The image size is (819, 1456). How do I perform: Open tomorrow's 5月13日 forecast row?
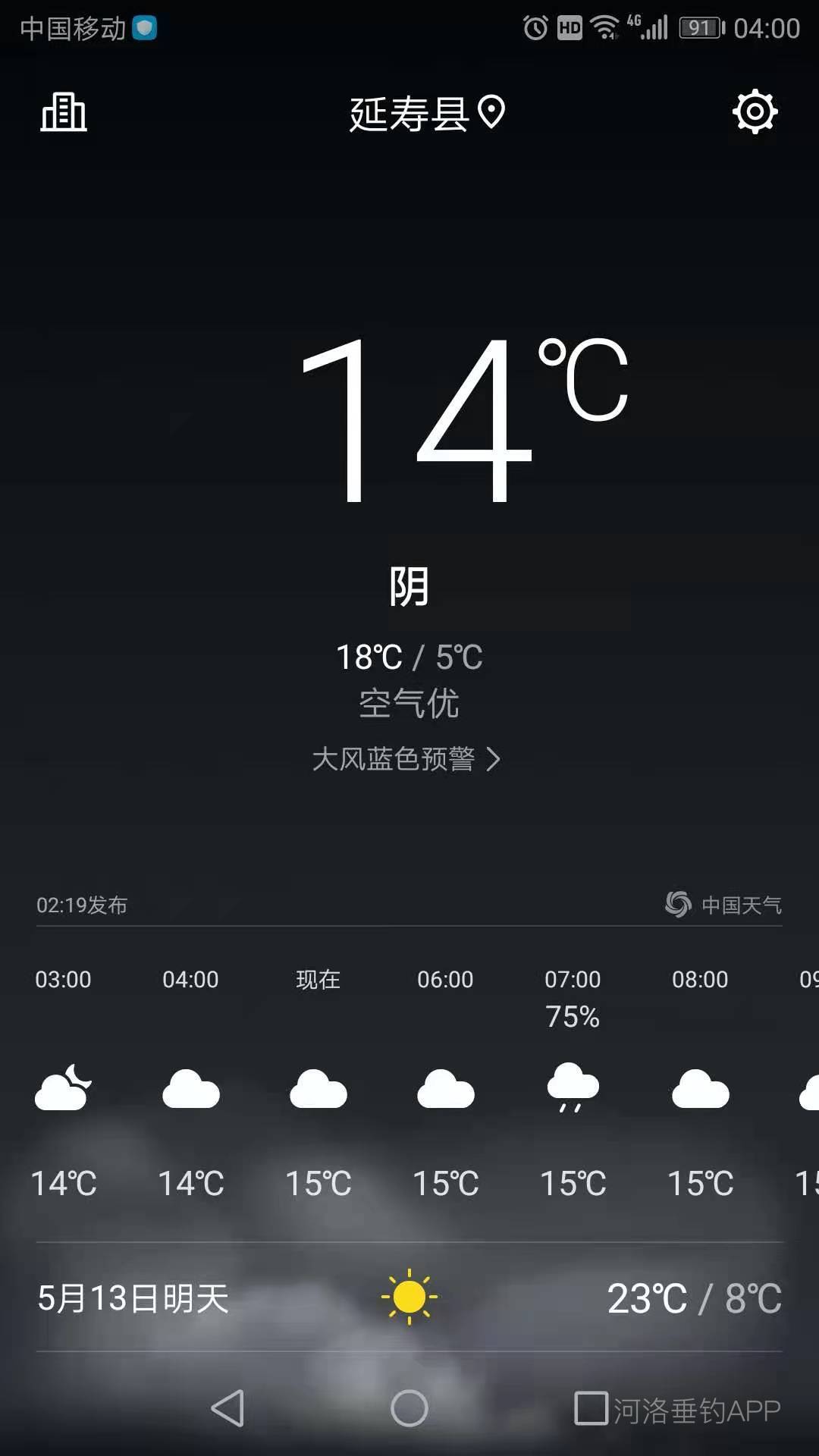409,1298
